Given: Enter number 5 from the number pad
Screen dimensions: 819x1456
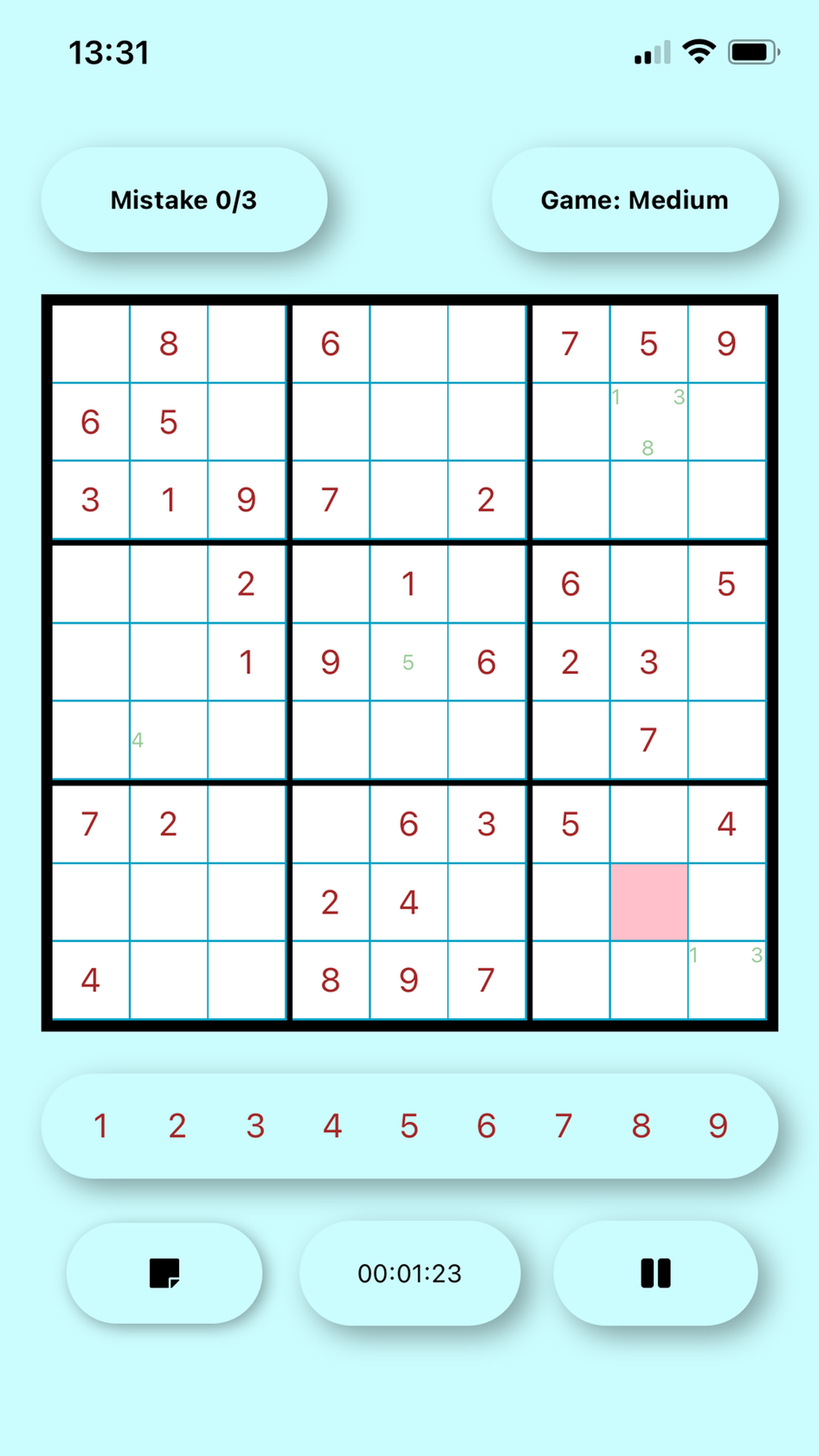Looking at the screenshot, I should point(409,1126).
